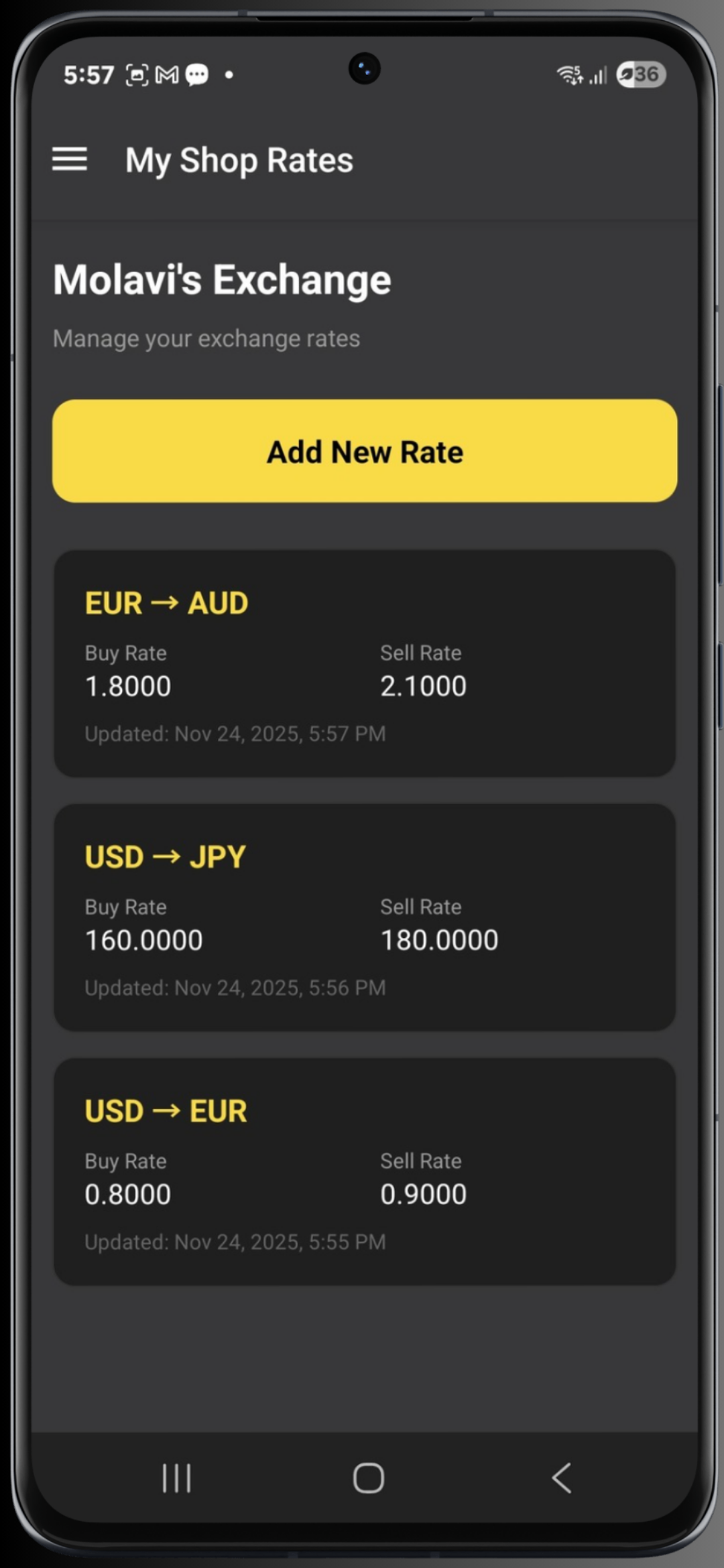Tap the messages notification icon
This screenshot has height=1568, width=724.
coord(198,75)
